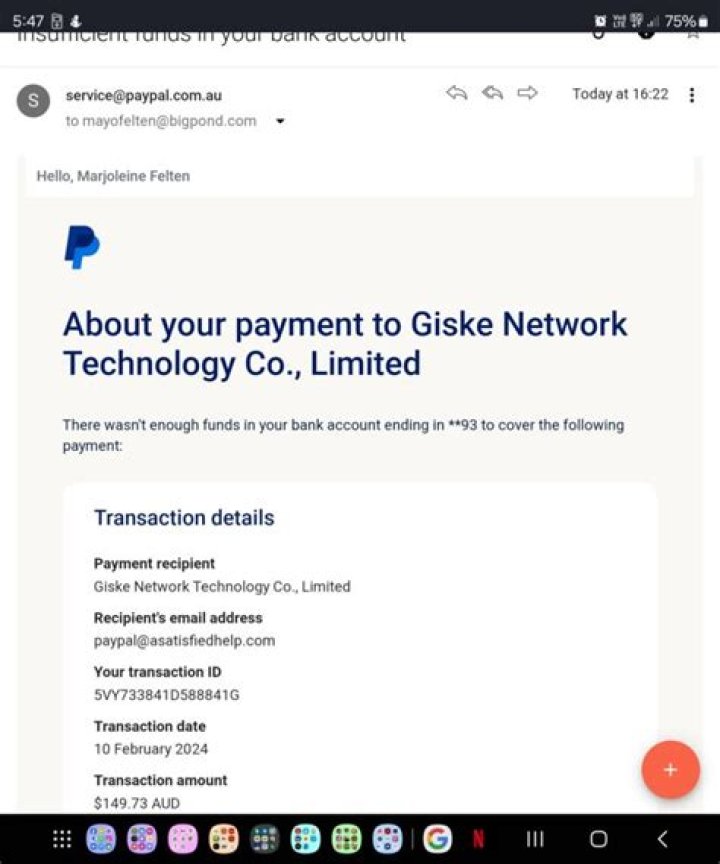
Task: Reply to the PayPal email
Action: click(x=457, y=93)
